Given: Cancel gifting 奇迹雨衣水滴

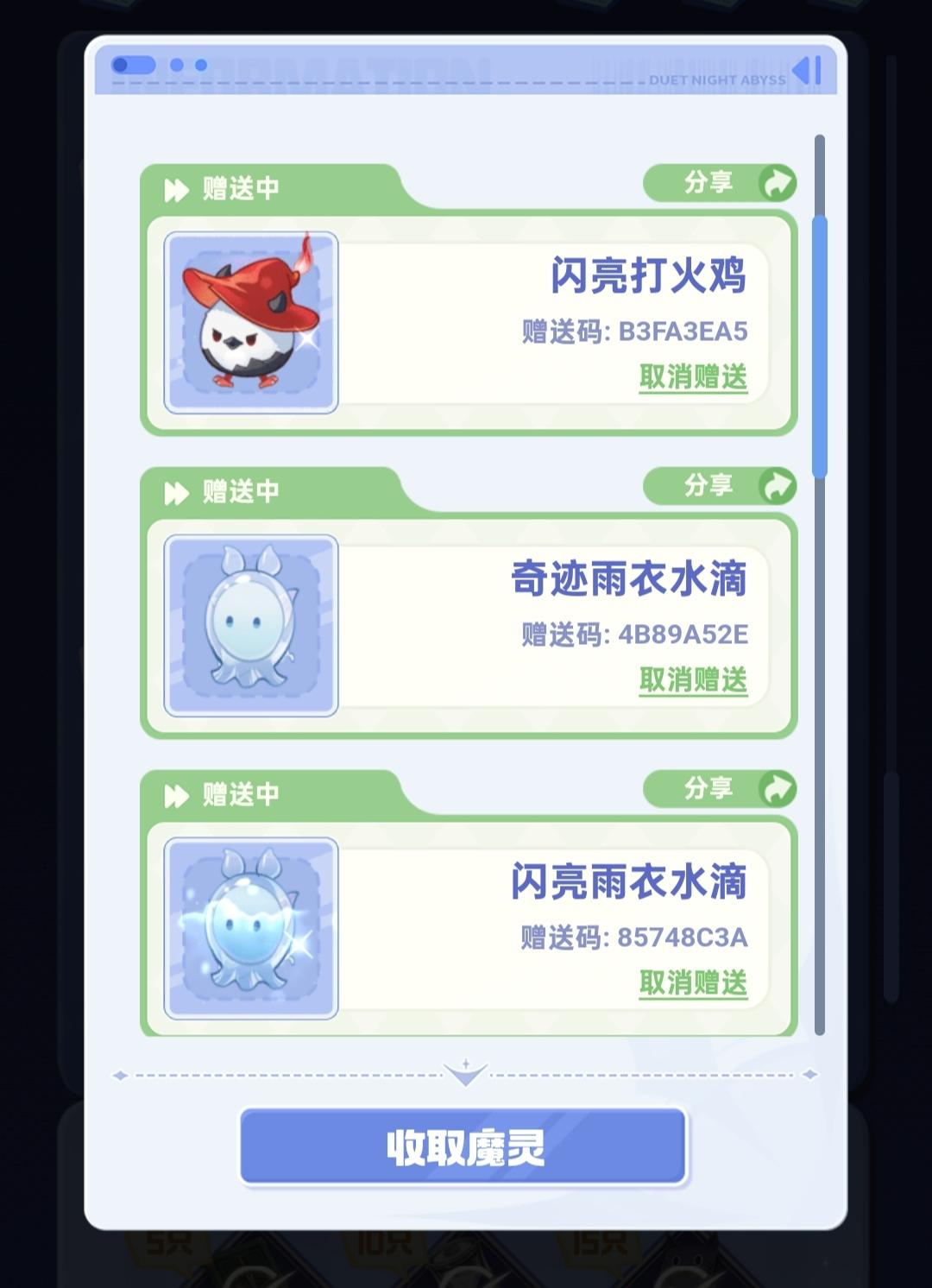Looking at the screenshot, I should (x=693, y=680).
